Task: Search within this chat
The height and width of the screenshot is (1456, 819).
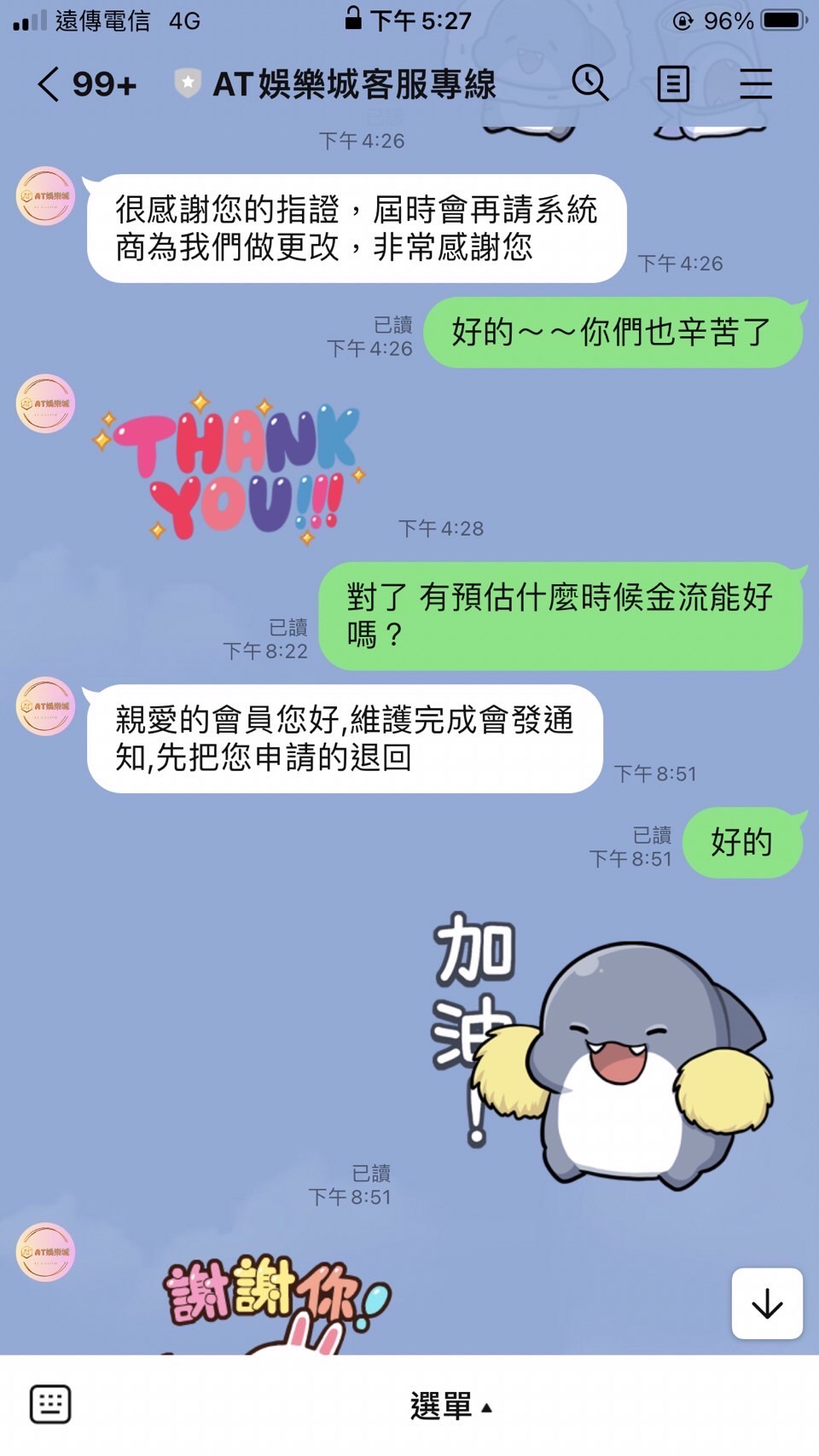Action: click(x=590, y=84)
